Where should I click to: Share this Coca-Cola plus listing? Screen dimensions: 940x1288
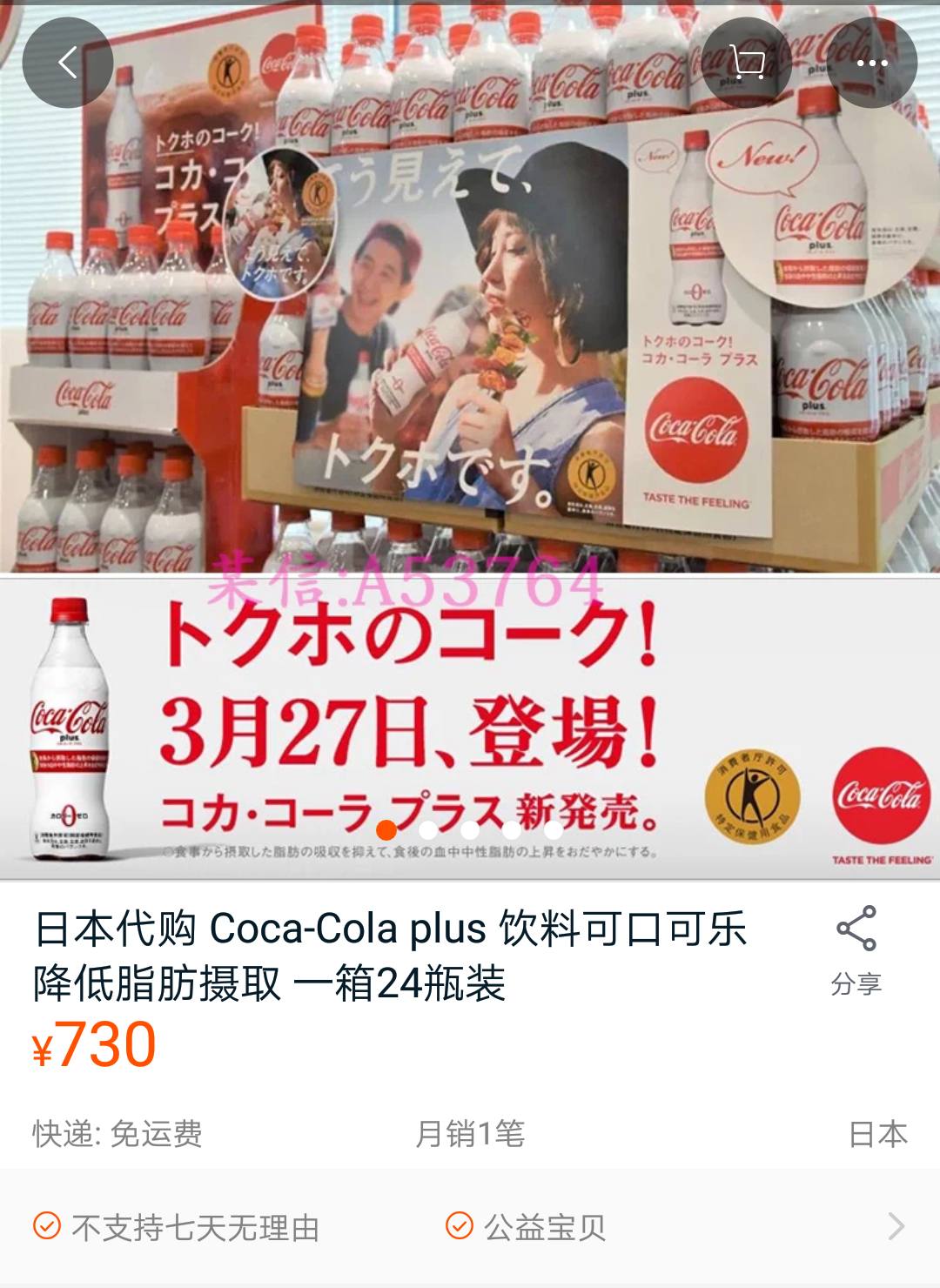click(x=856, y=949)
